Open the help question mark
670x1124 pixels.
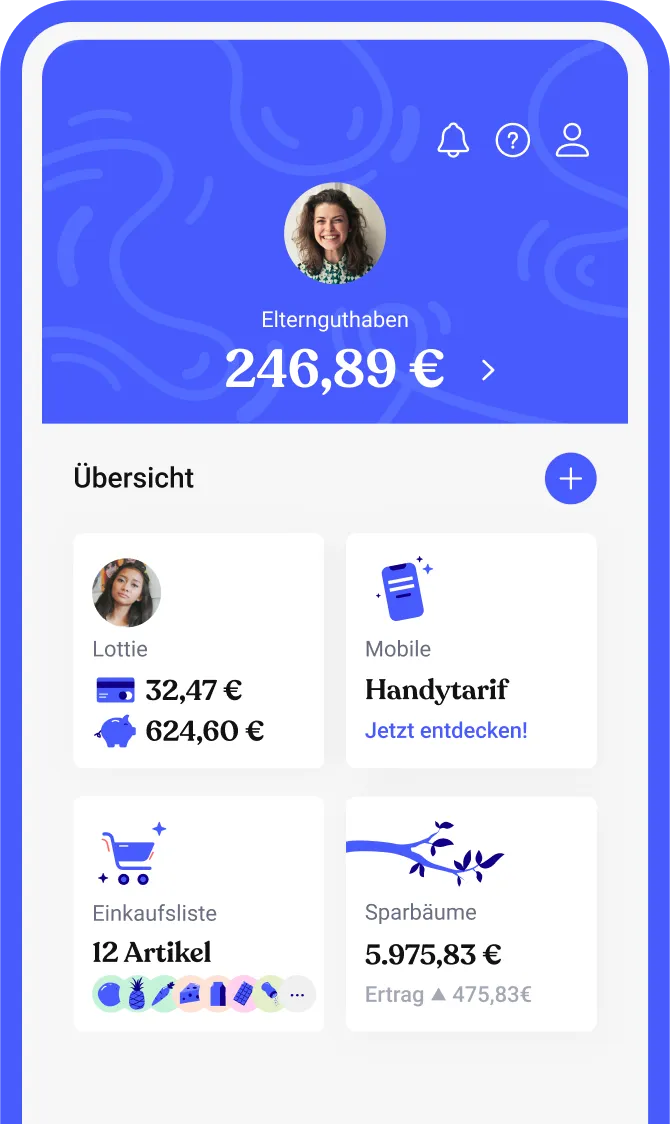pos(513,140)
